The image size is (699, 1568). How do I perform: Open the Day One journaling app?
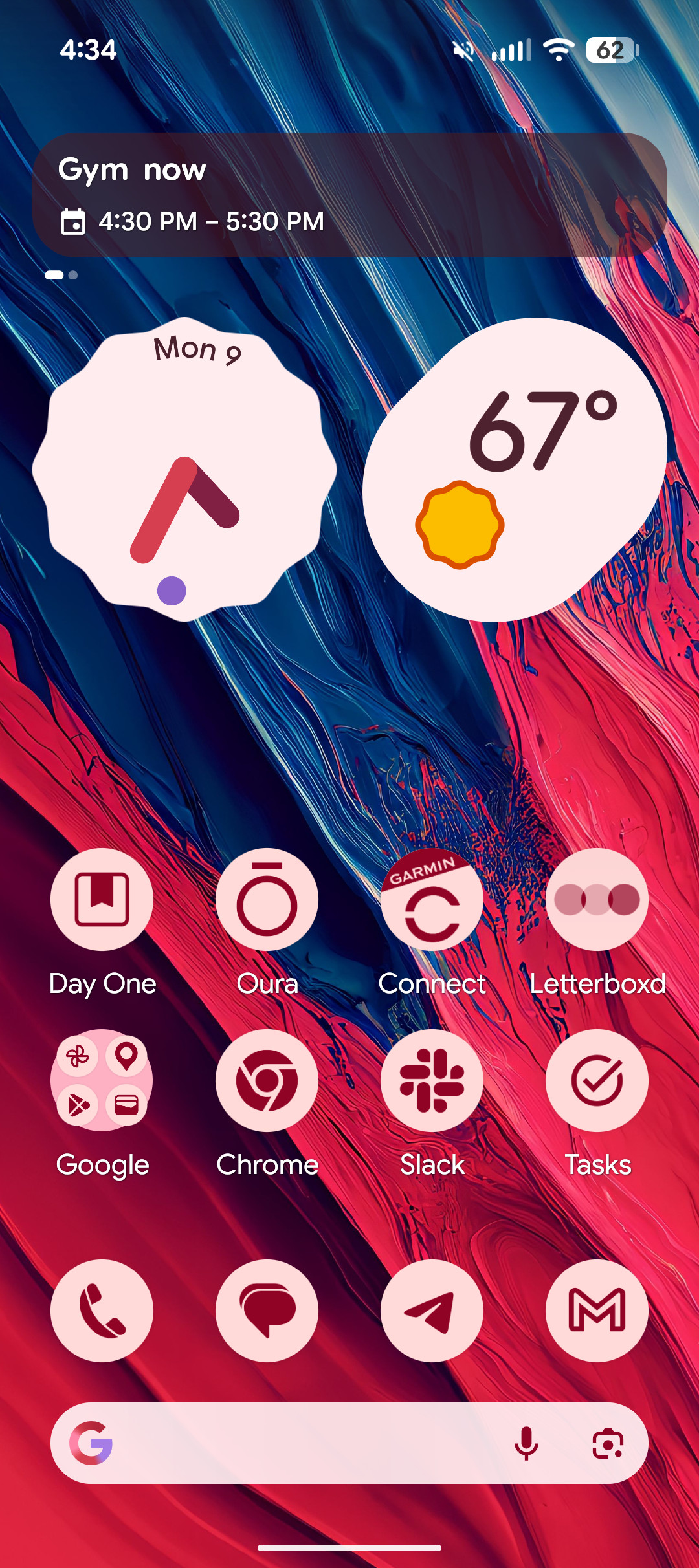pos(102,899)
